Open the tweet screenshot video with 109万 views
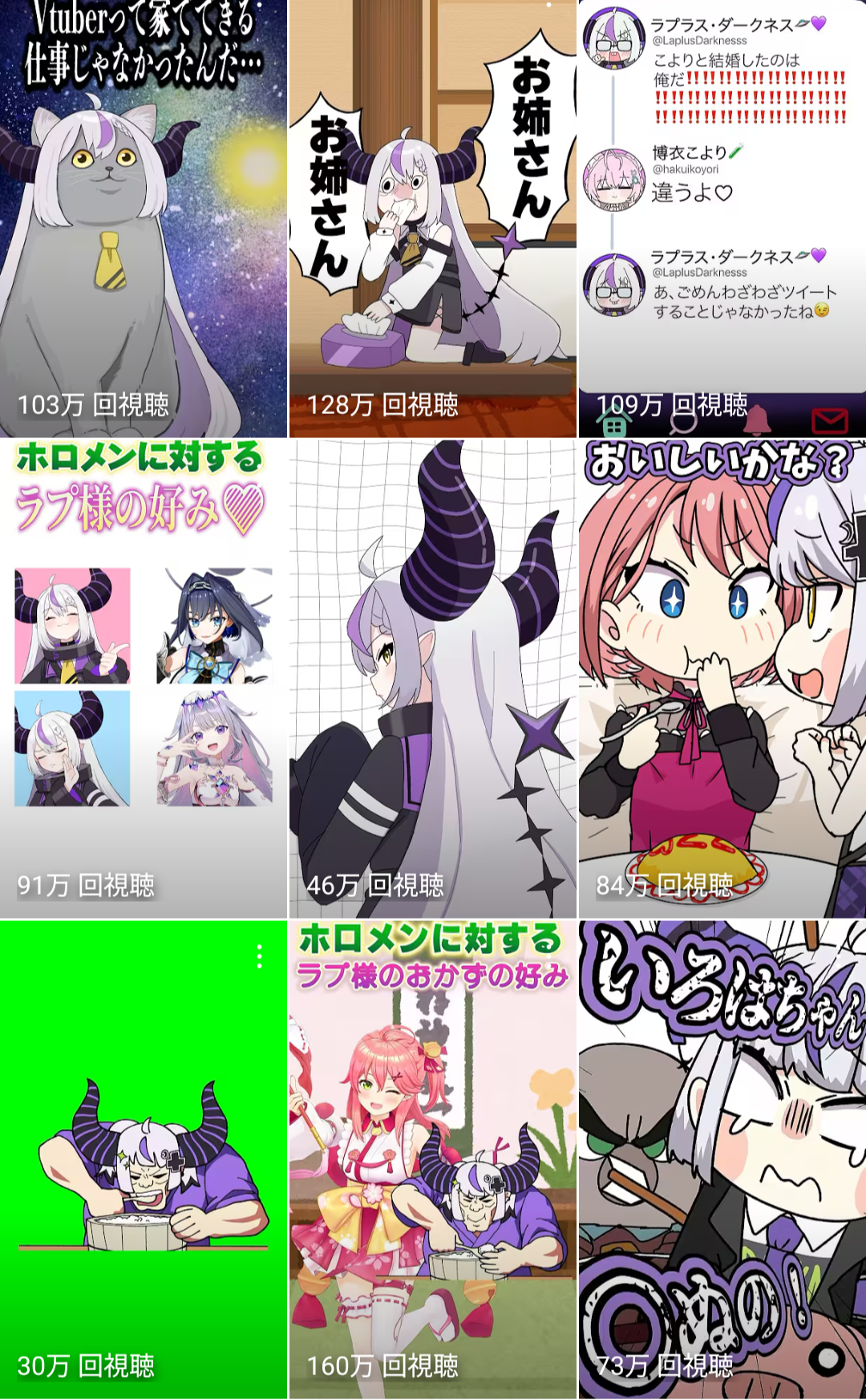 722,218
